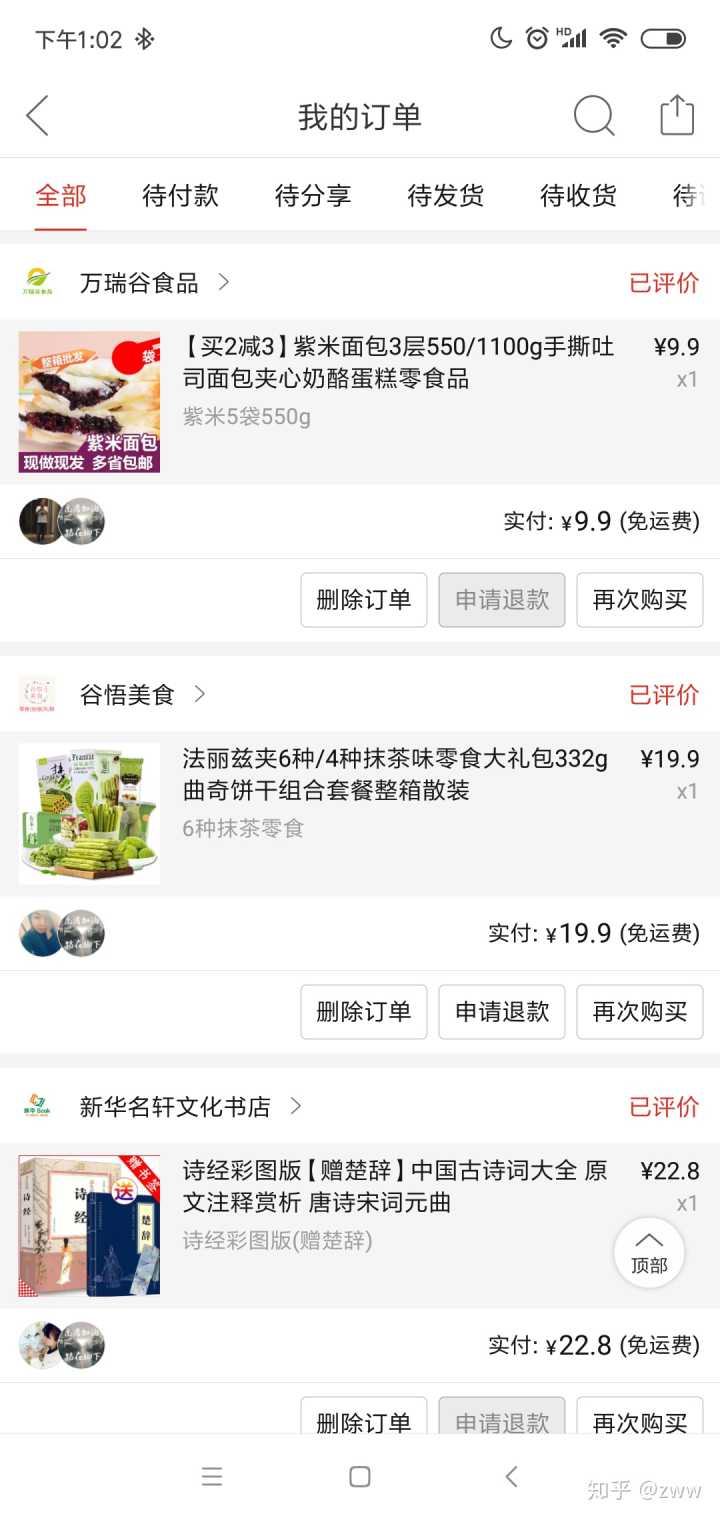
Task: Switch to the 待分享 tab
Action: click(313, 195)
